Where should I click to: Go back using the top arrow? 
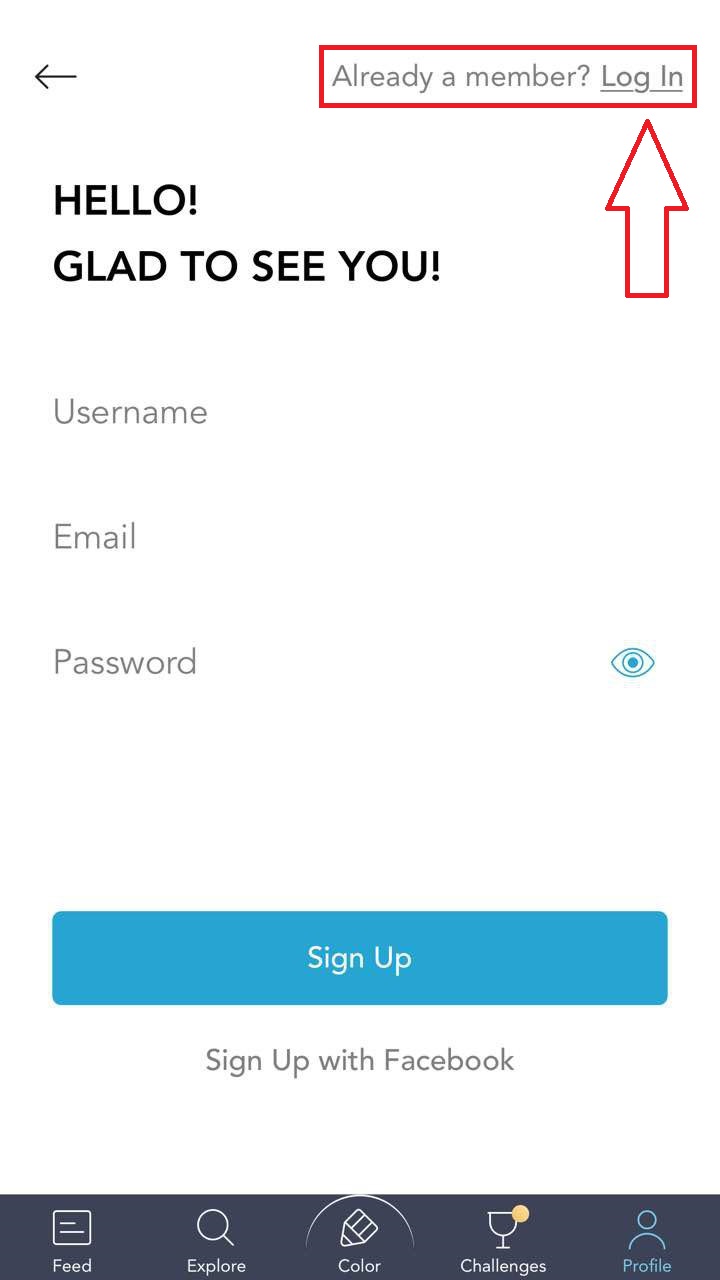click(x=55, y=77)
